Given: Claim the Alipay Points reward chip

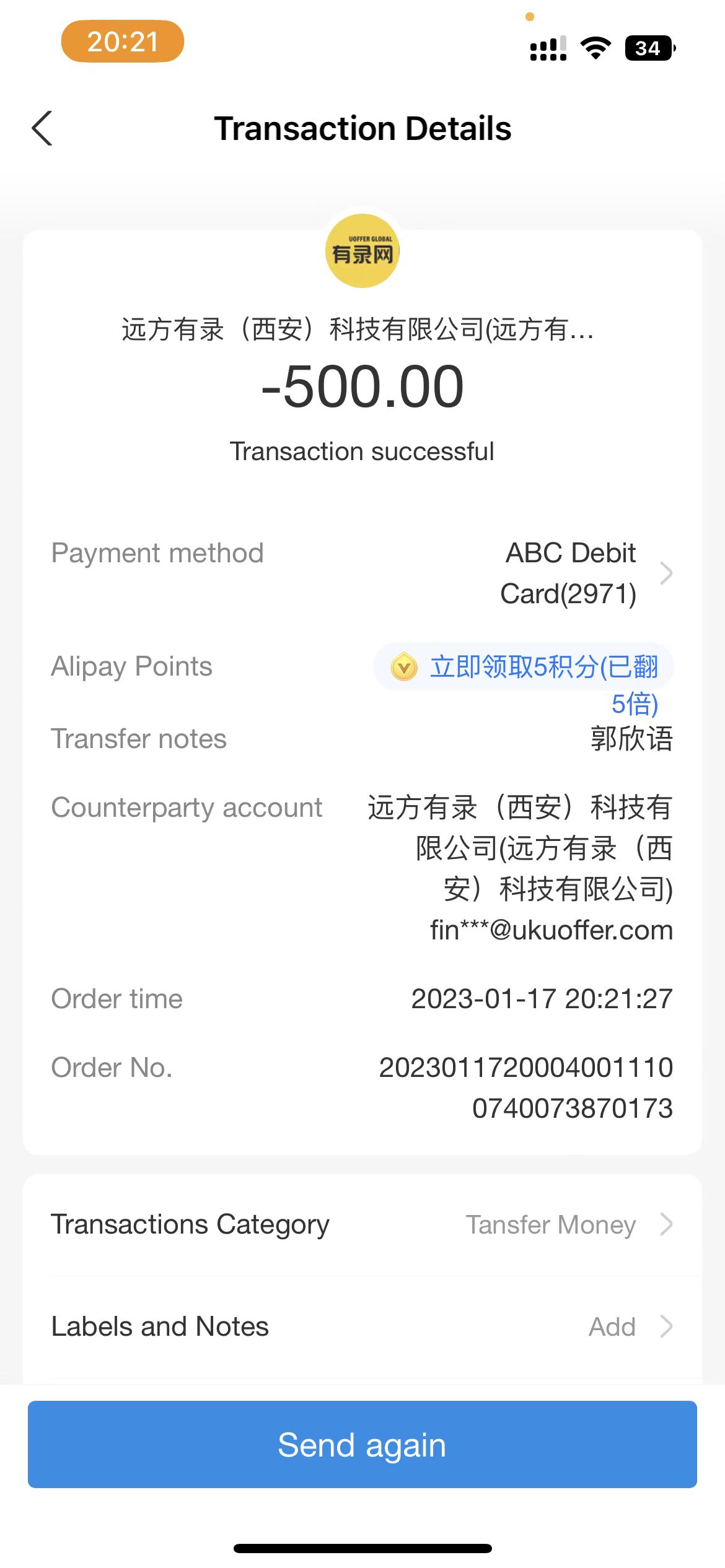Looking at the screenshot, I should [x=524, y=668].
